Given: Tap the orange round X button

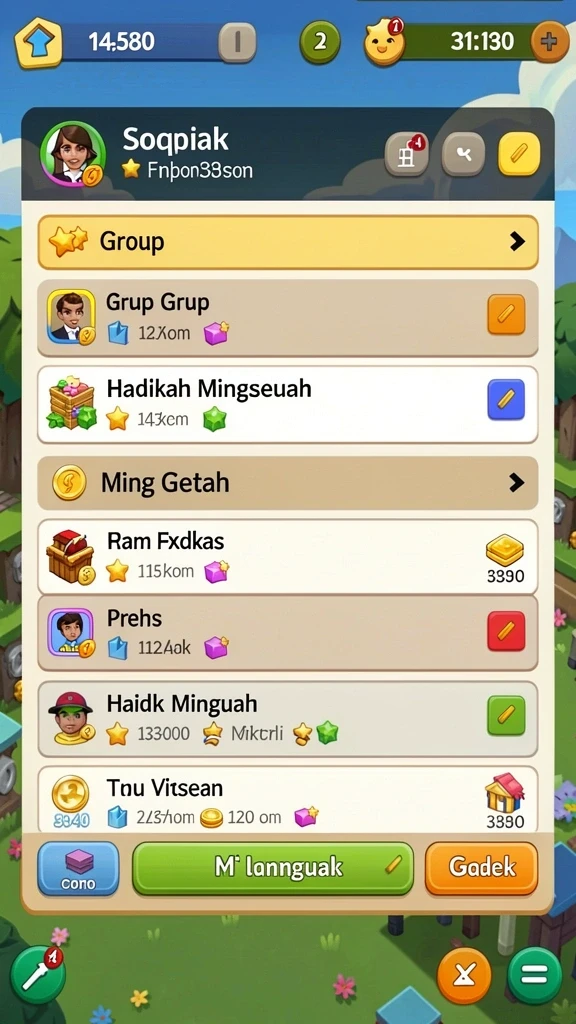Looking at the screenshot, I should coord(464,975).
